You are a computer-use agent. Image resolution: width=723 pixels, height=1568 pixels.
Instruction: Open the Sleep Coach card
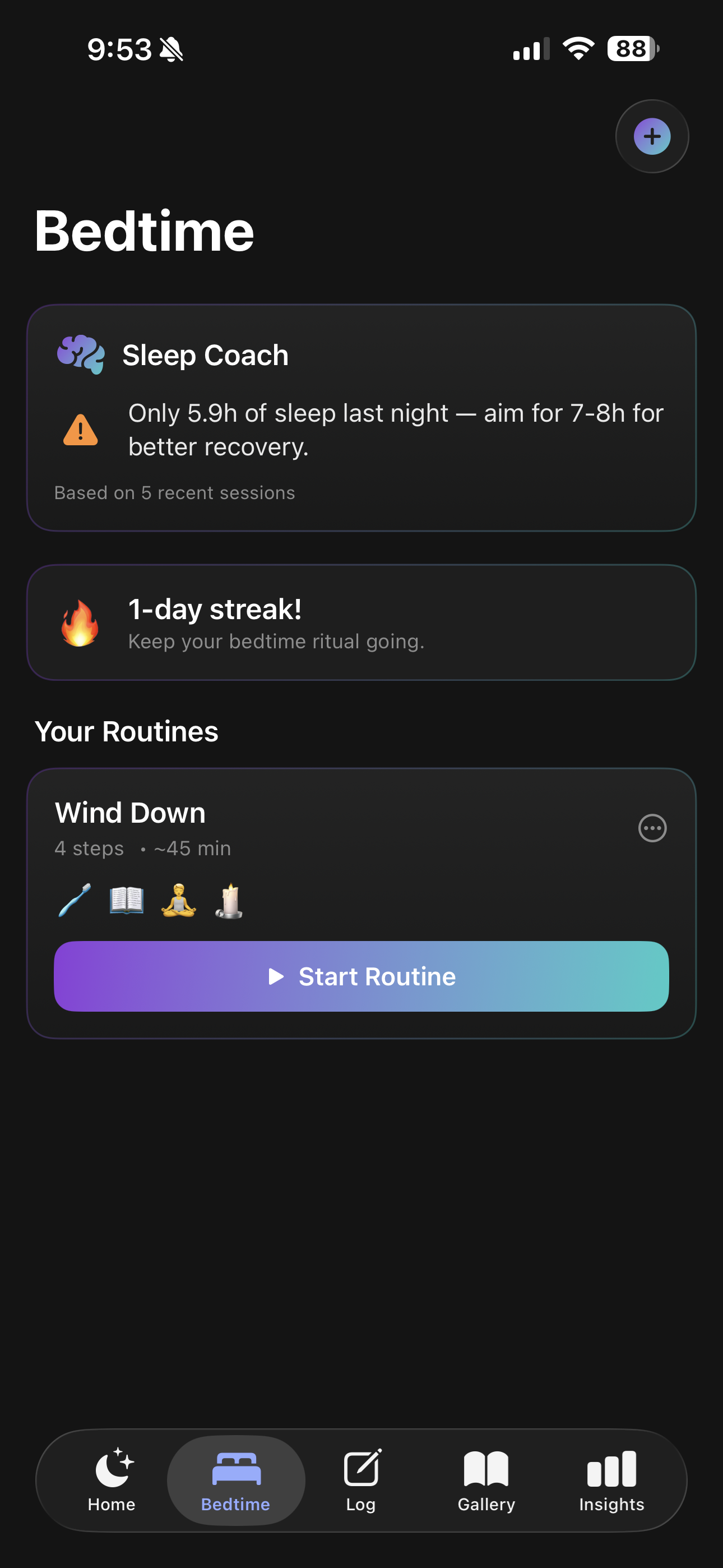tap(361, 418)
